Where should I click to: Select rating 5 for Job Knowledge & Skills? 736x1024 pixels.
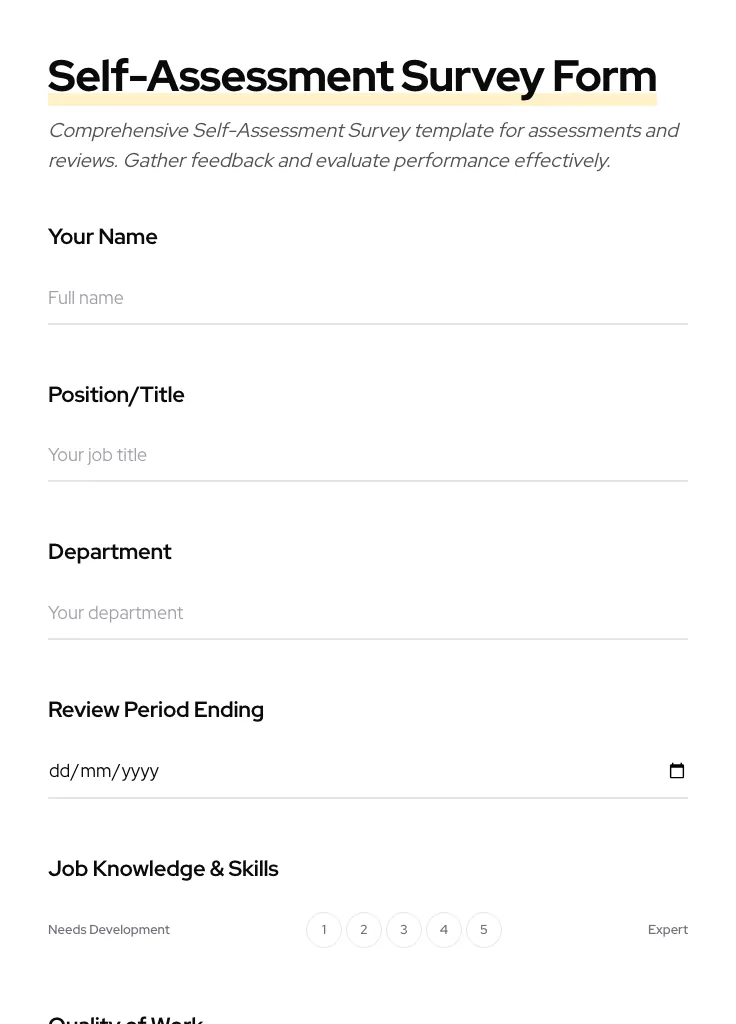484,929
